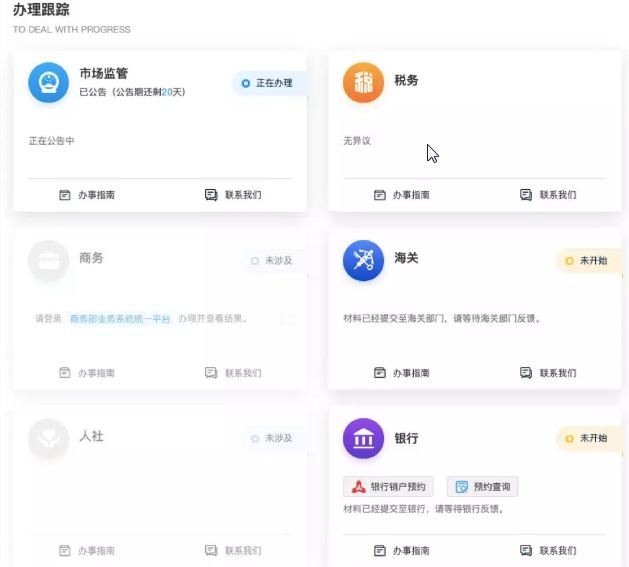Tap 银行销户预约 button
629x567 pixels.
[x=388, y=487]
